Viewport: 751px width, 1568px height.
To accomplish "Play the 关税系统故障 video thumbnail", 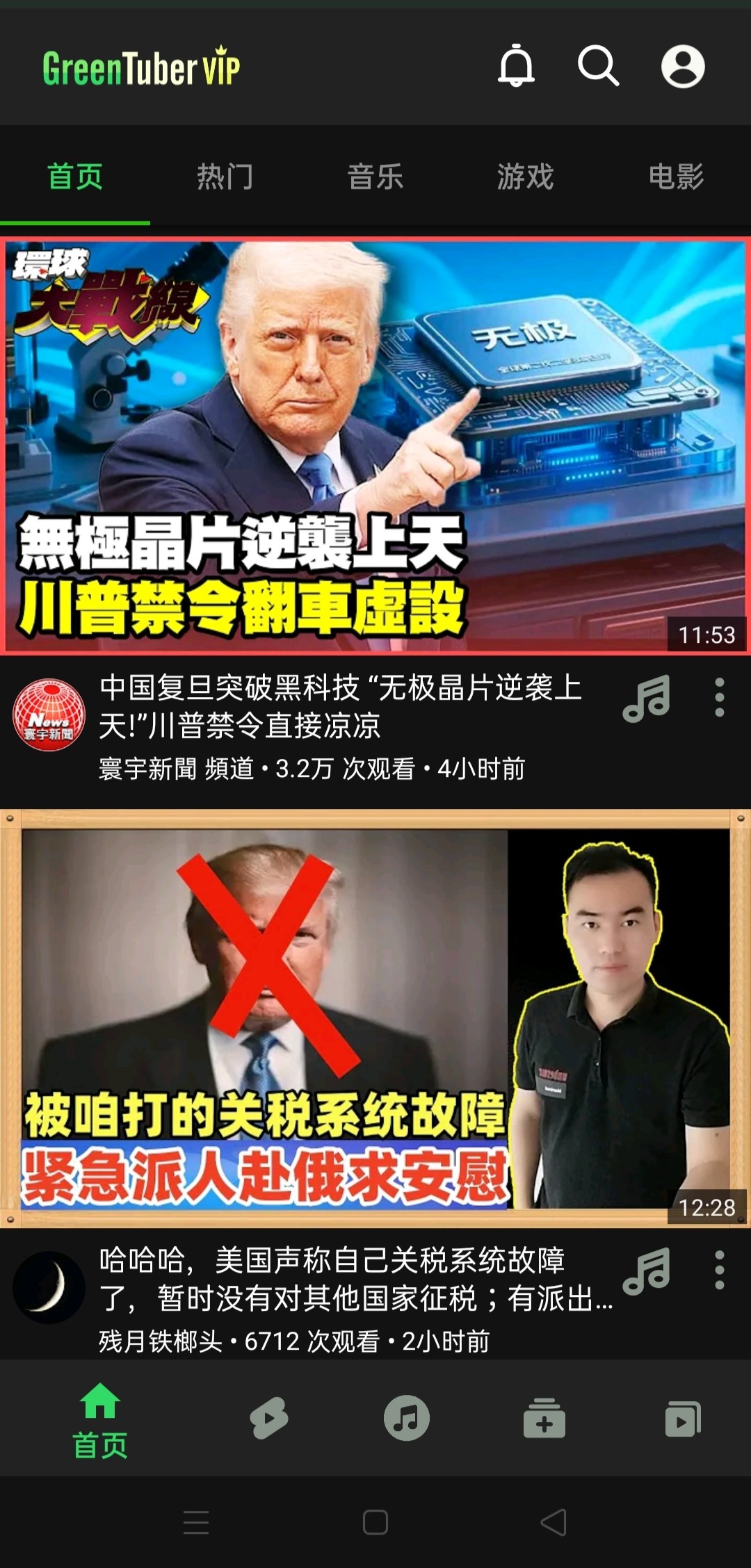I will [375, 1018].
